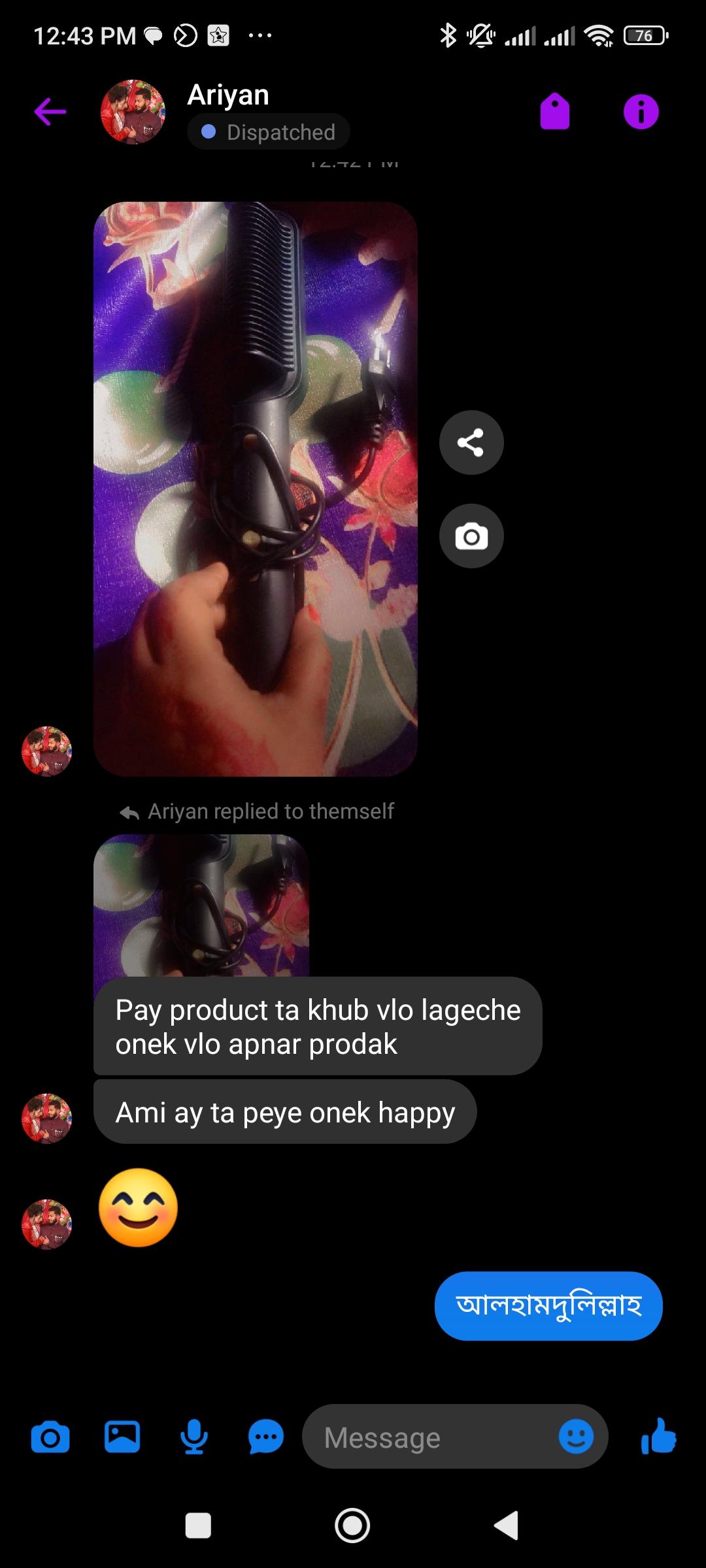Record a voice message with microphone

(x=194, y=1437)
